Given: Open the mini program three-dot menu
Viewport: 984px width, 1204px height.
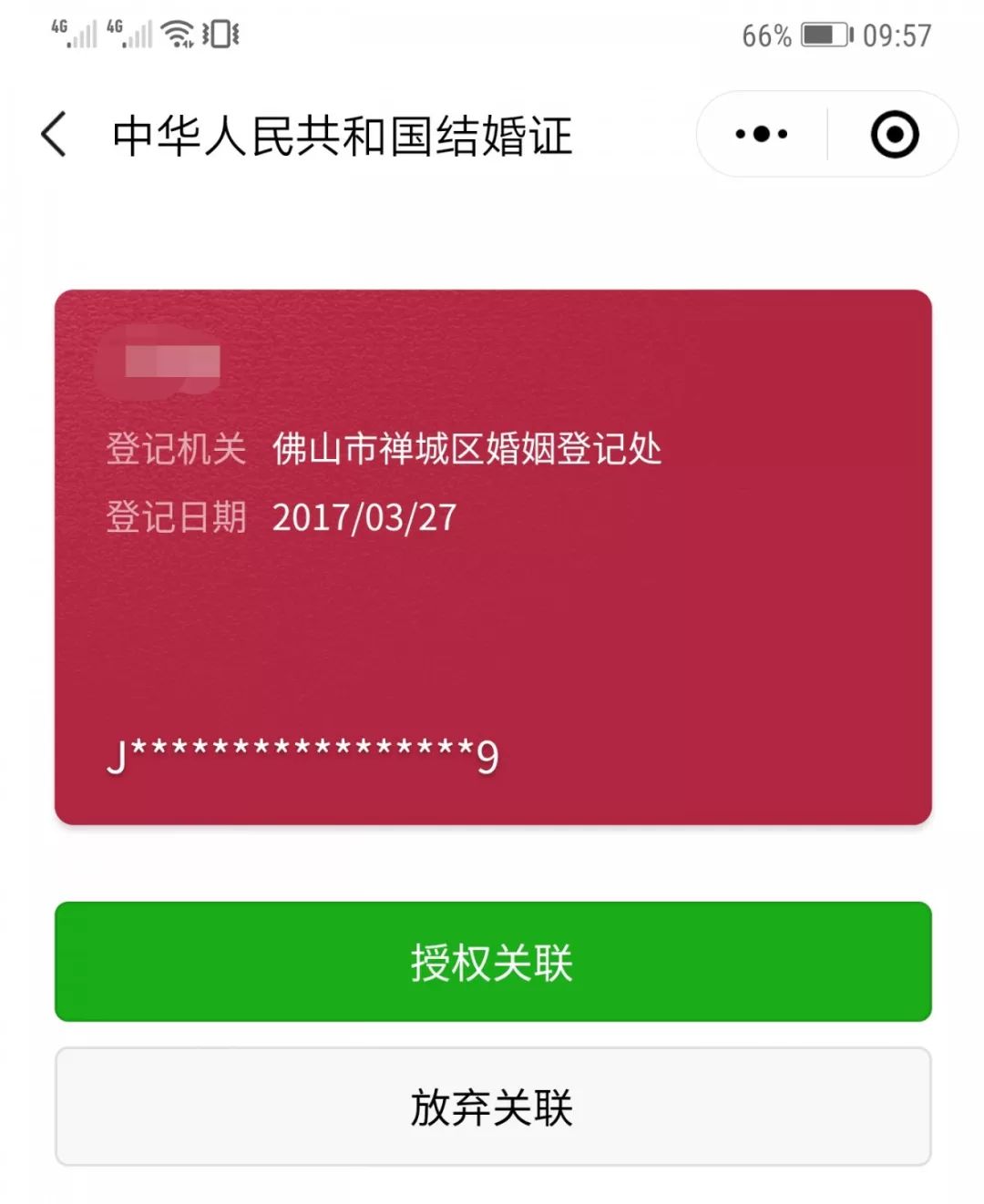Looking at the screenshot, I should coord(762,134).
